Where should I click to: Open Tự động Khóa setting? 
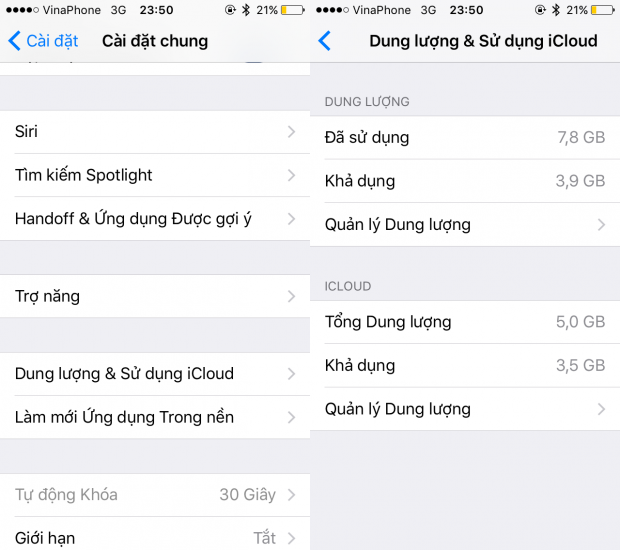point(154,495)
